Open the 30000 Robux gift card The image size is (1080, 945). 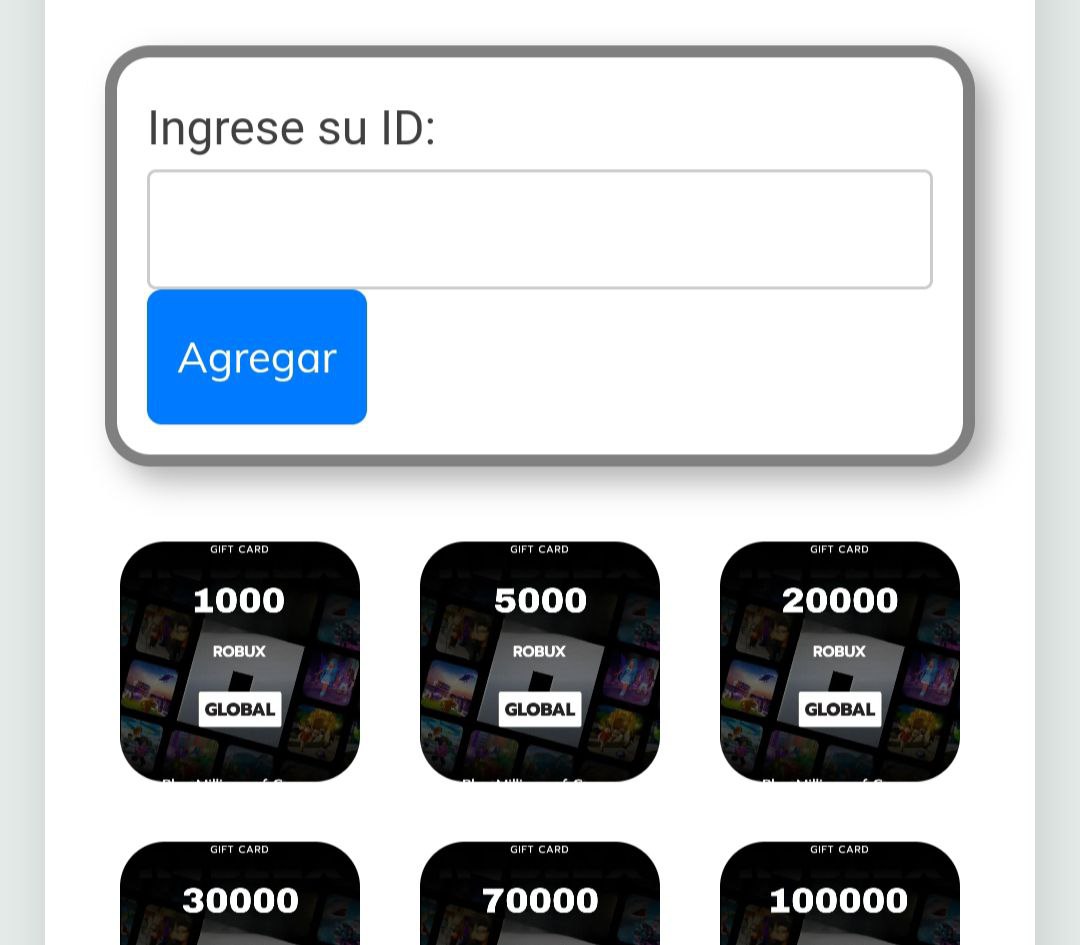pos(240,893)
